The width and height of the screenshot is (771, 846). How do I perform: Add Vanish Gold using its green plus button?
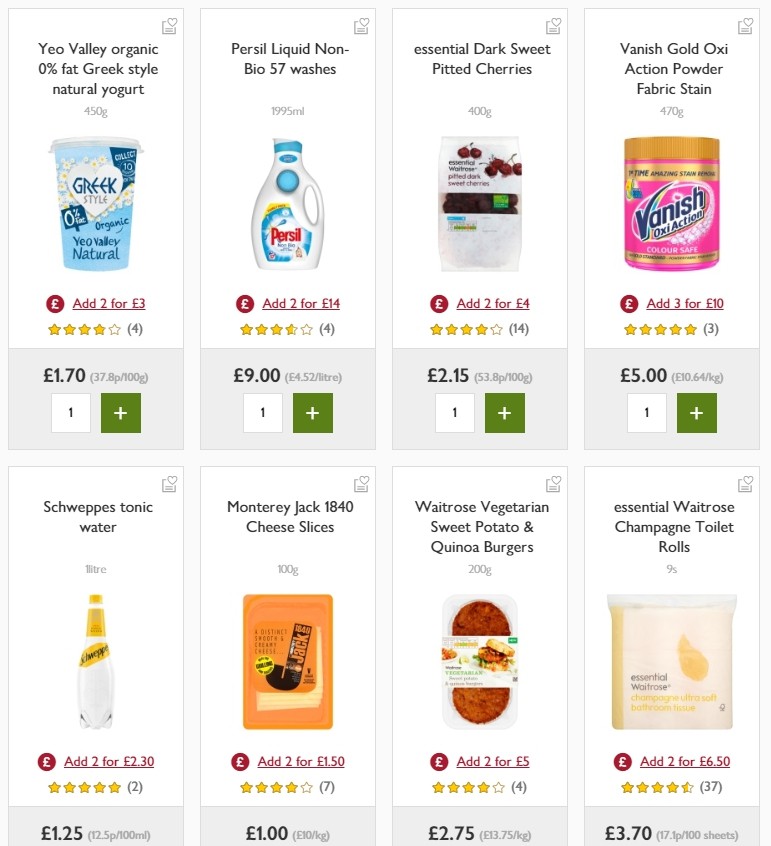(697, 412)
